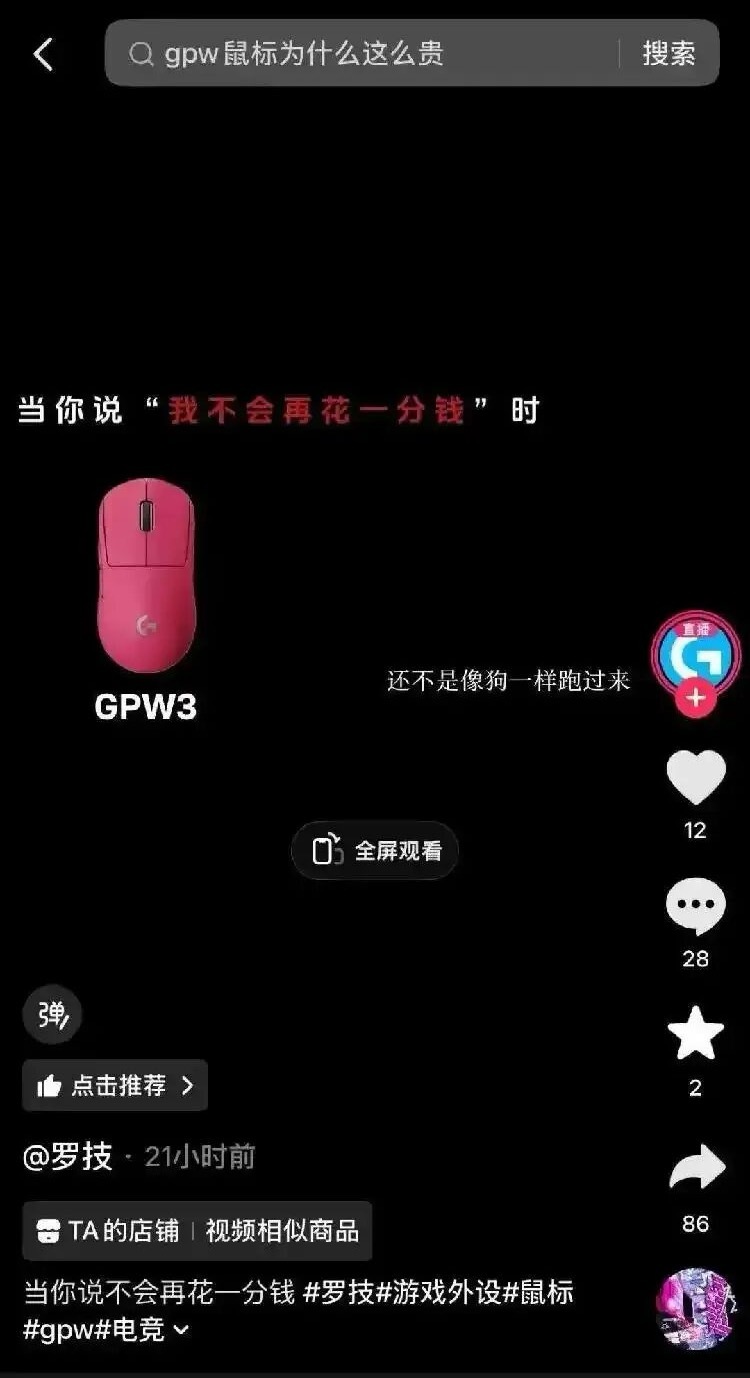Viewport: 750px width, 1378px height.
Task: Open the spinning music disc
Action: pos(696,1307)
